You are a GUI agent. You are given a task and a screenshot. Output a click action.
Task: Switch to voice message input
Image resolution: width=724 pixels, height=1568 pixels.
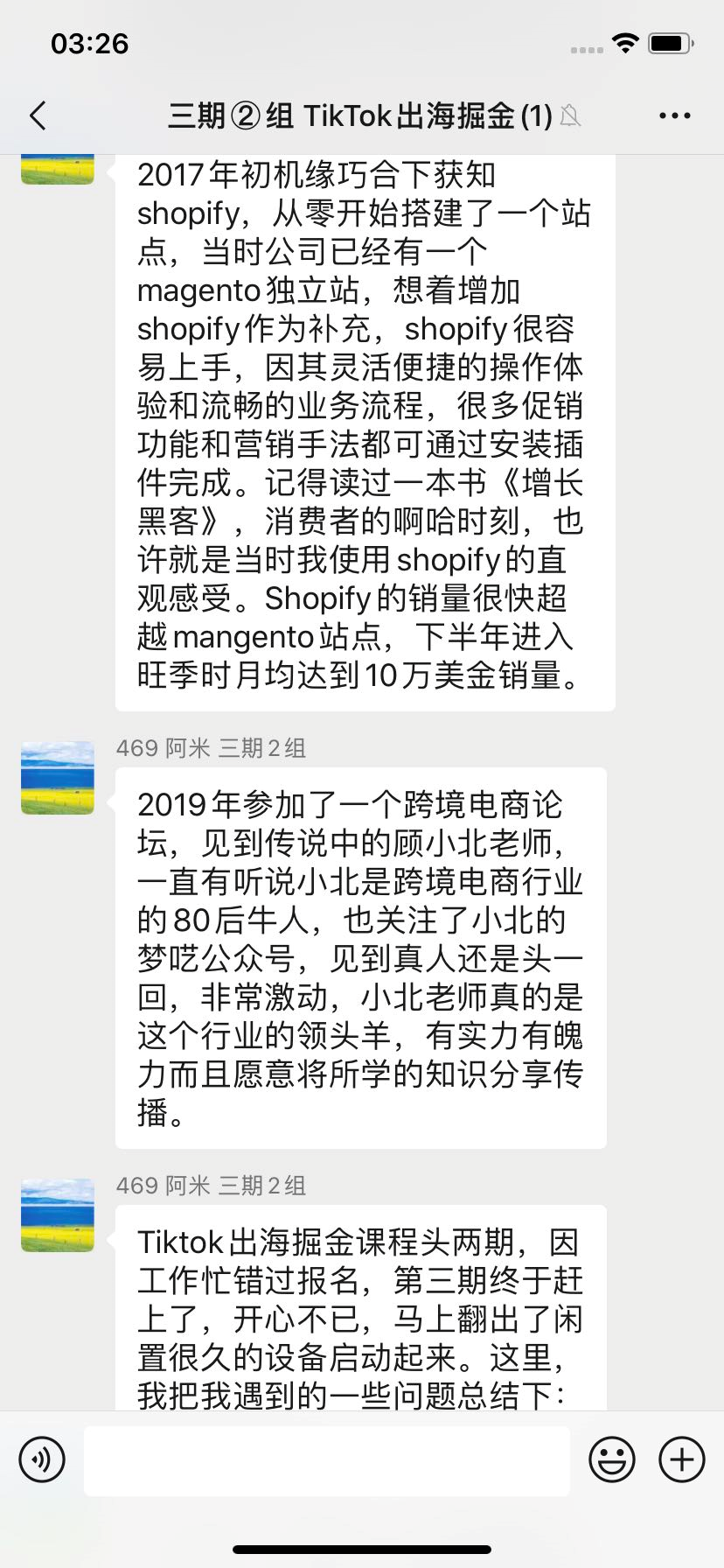(x=42, y=1459)
